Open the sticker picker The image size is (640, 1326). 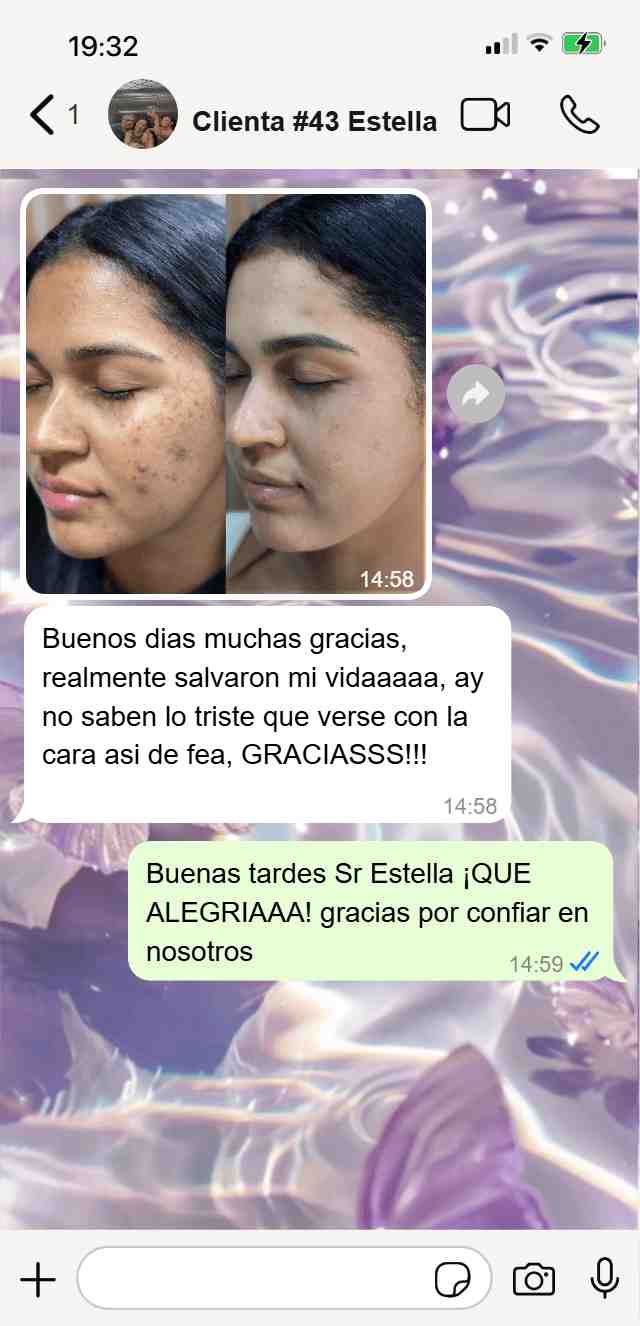[452, 1279]
